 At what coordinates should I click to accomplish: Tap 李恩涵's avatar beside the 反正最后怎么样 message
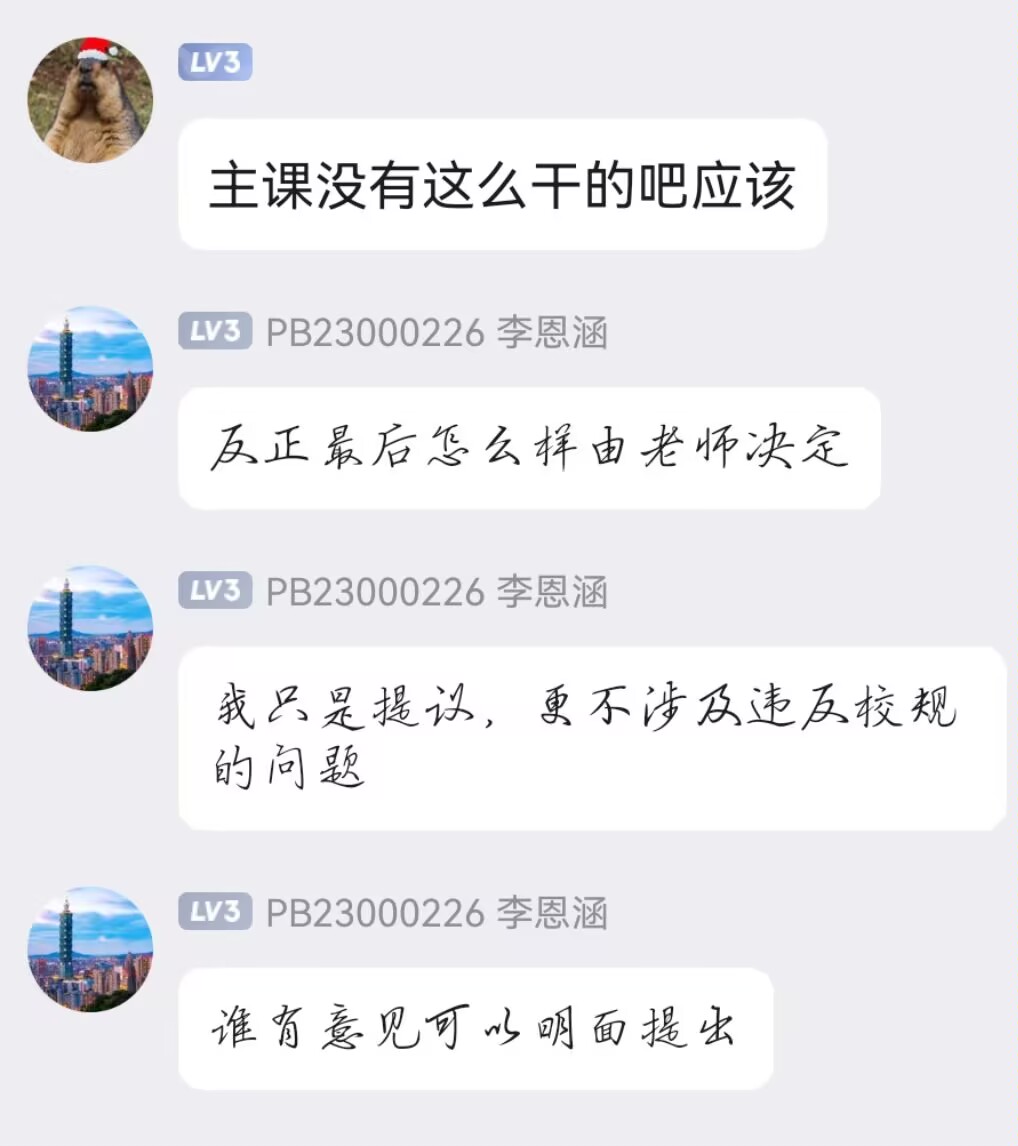pyautogui.click(x=90, y=369)
